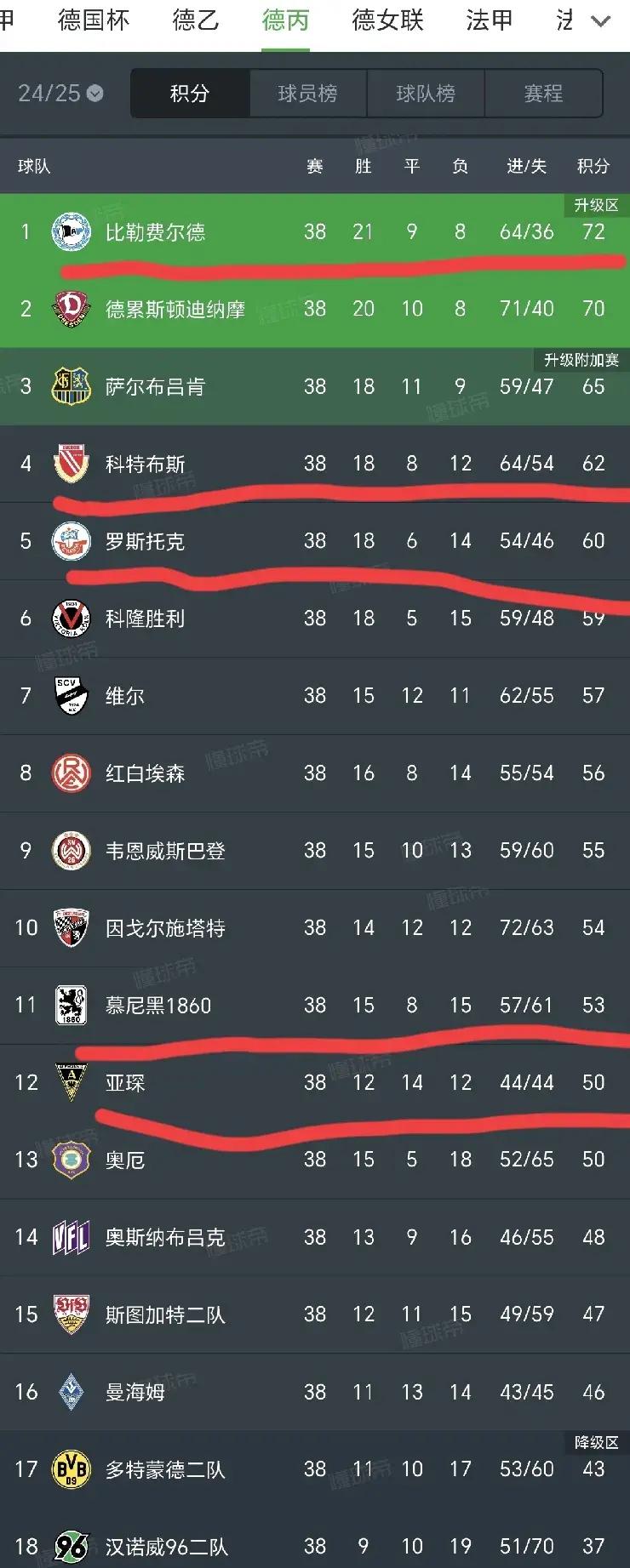View 慕尼黑1860 team details

157,1005
